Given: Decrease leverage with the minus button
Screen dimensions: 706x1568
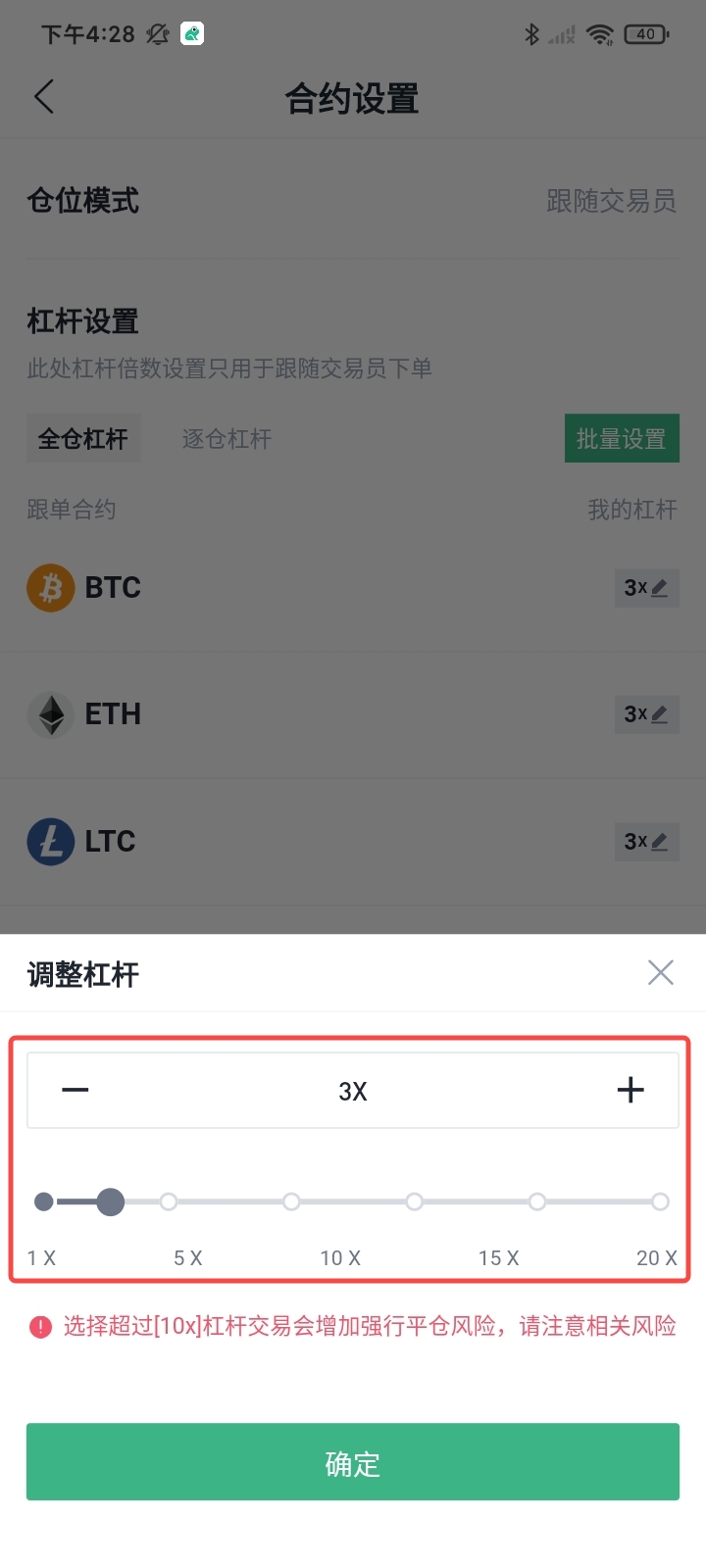Looking at the screenshot, I should (76, 1090).
